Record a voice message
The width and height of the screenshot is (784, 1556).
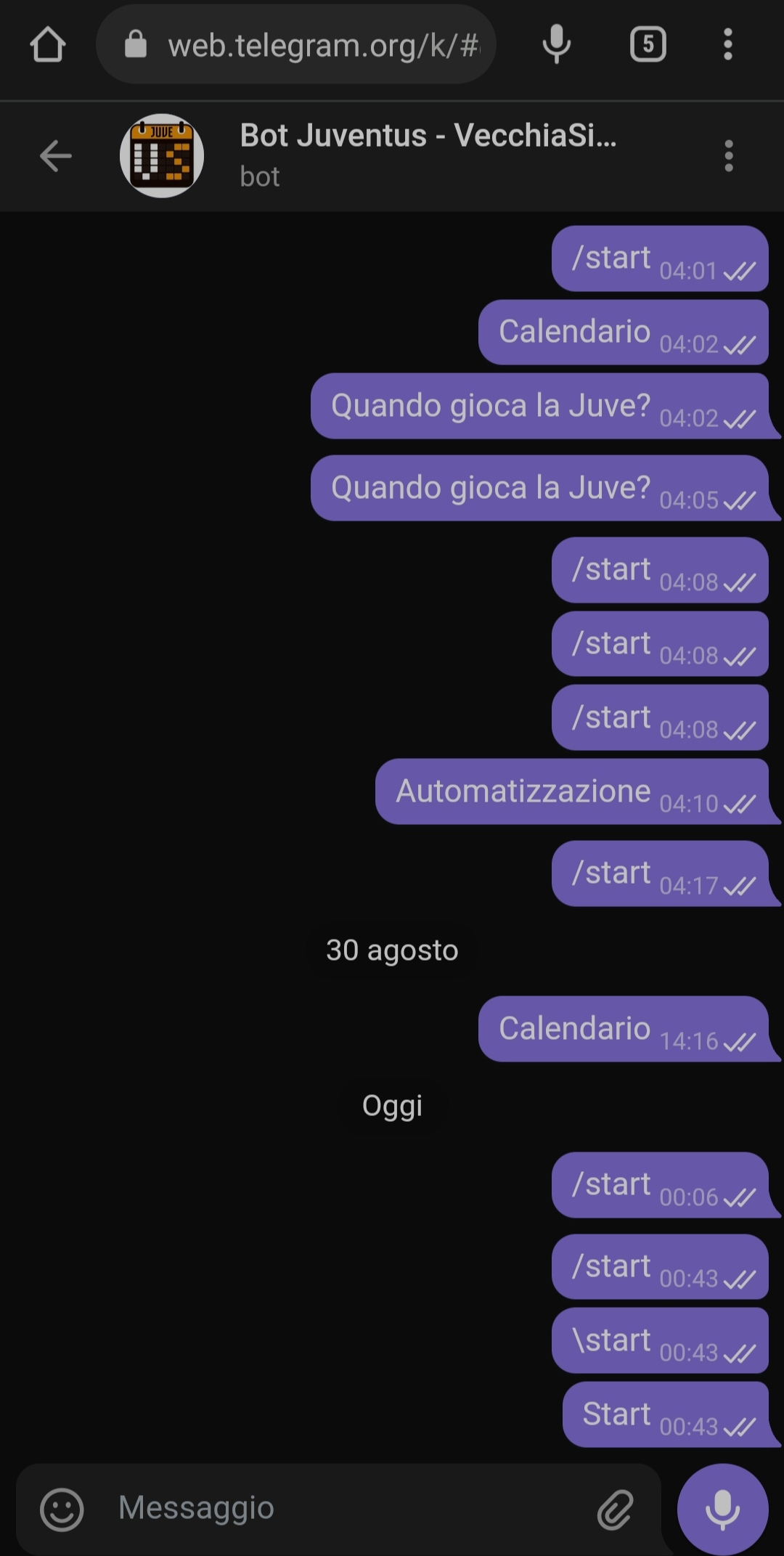pos(722,1509)
